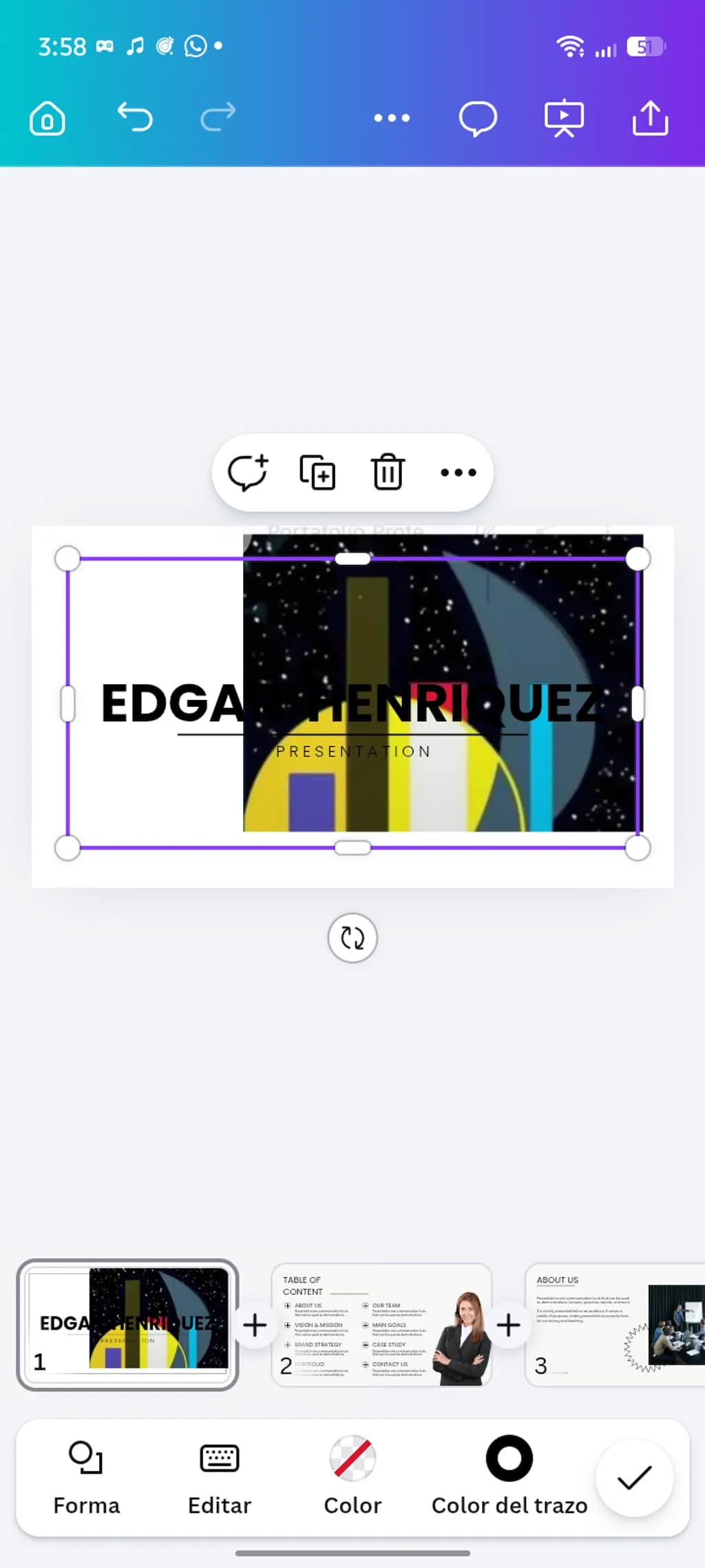Confirm with the checkmark button
The width and height of the screenshot is (705, 1568).
click(x=634, y=1478)
